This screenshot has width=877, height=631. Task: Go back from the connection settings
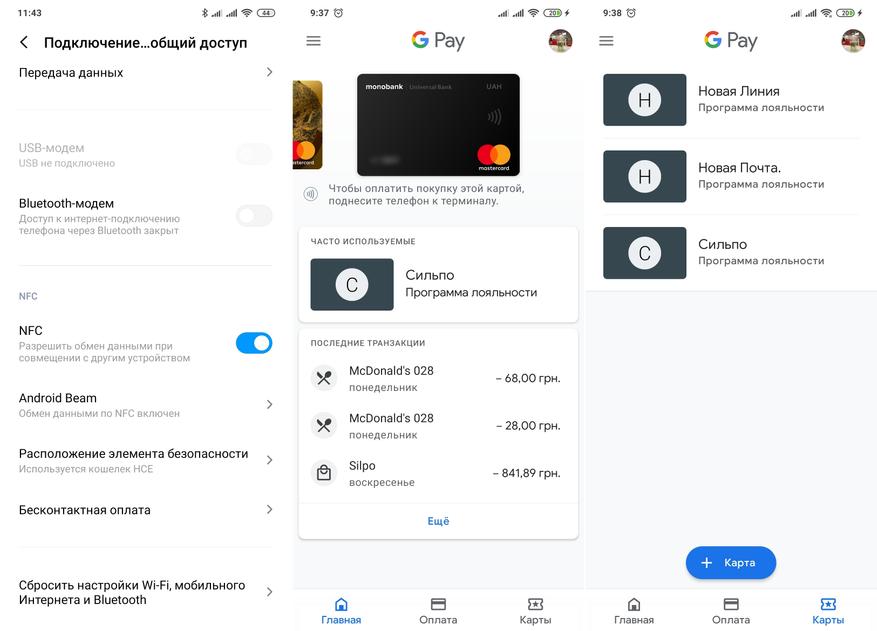24,42
